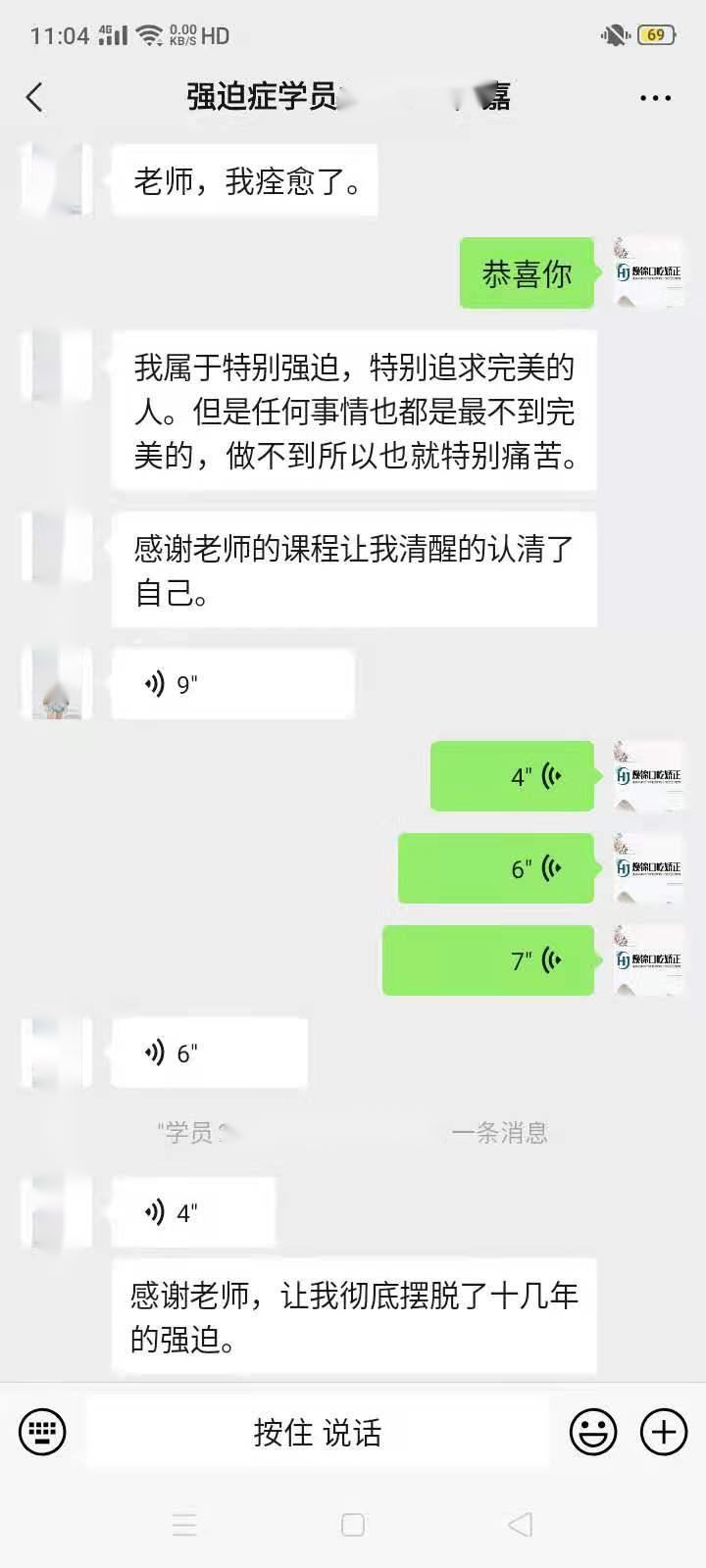
Task: Play the sent 7-second voice message
Action: [x=488, y=960]
